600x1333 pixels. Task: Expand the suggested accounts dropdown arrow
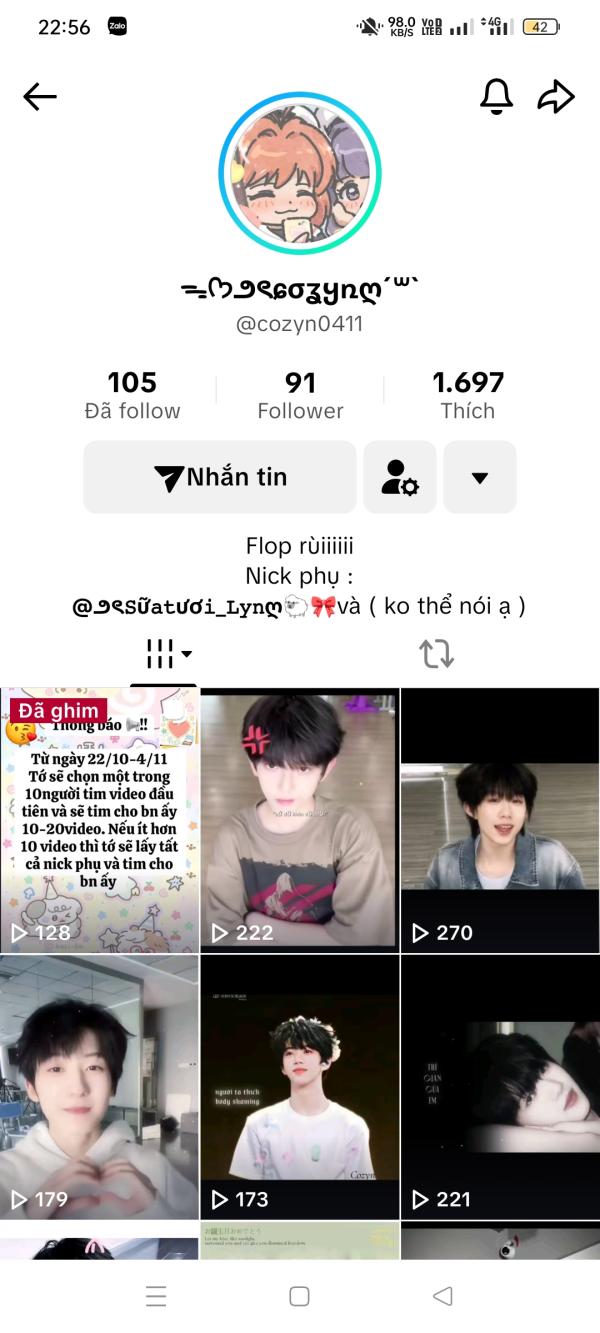pos(480,477)
